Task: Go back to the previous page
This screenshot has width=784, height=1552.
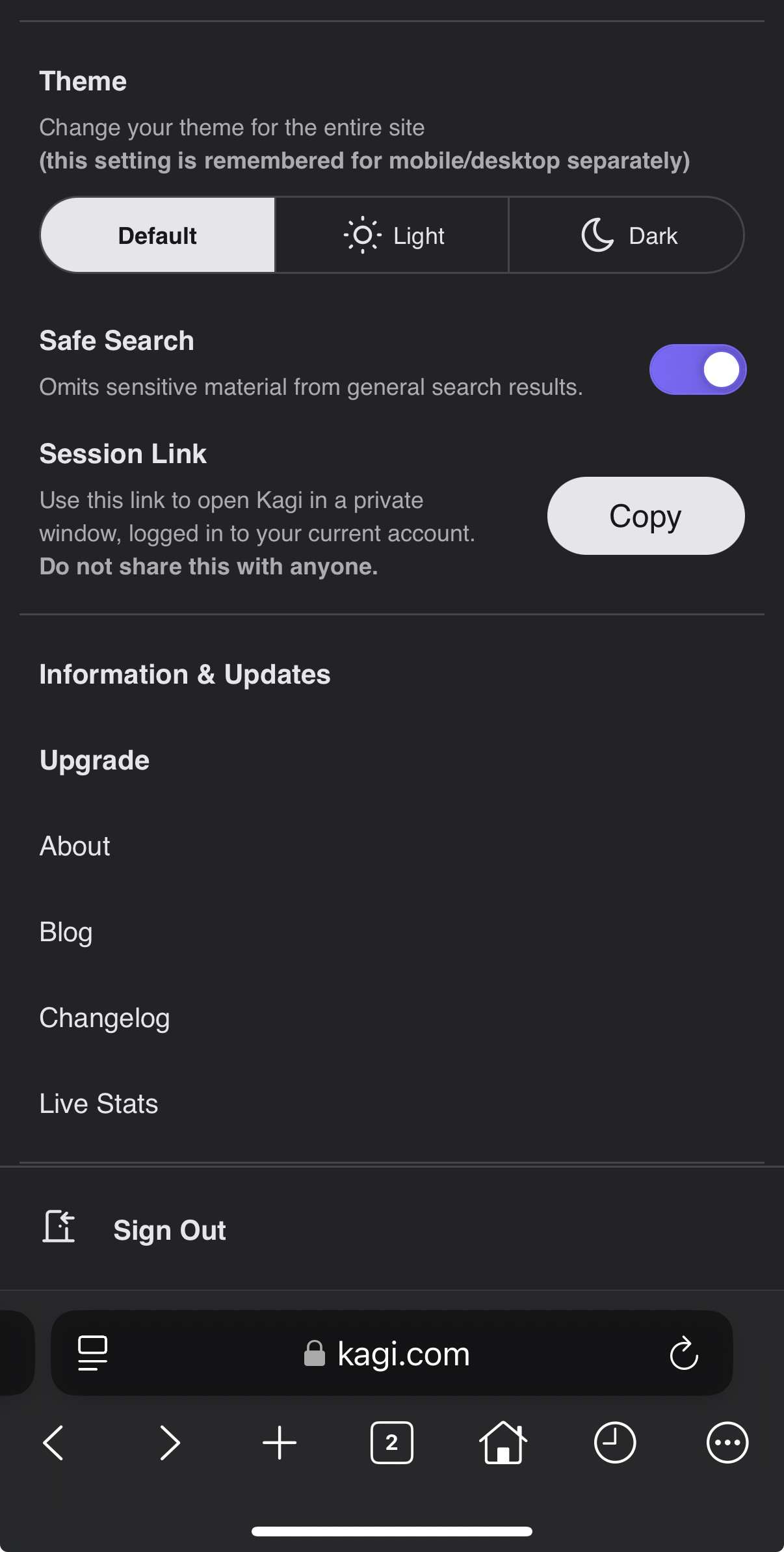Action: [x=53, y=1443]
